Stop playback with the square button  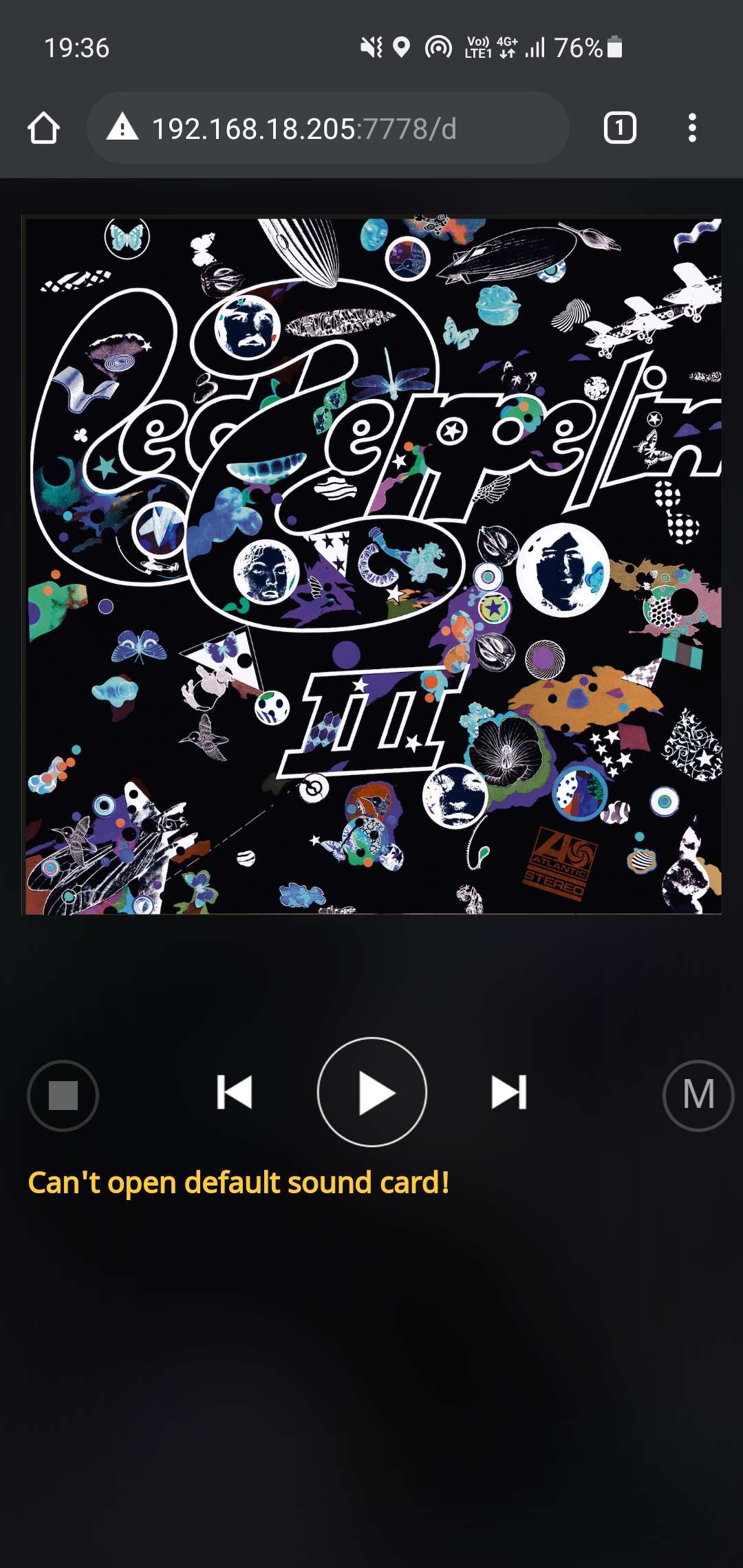point(63,1096)
